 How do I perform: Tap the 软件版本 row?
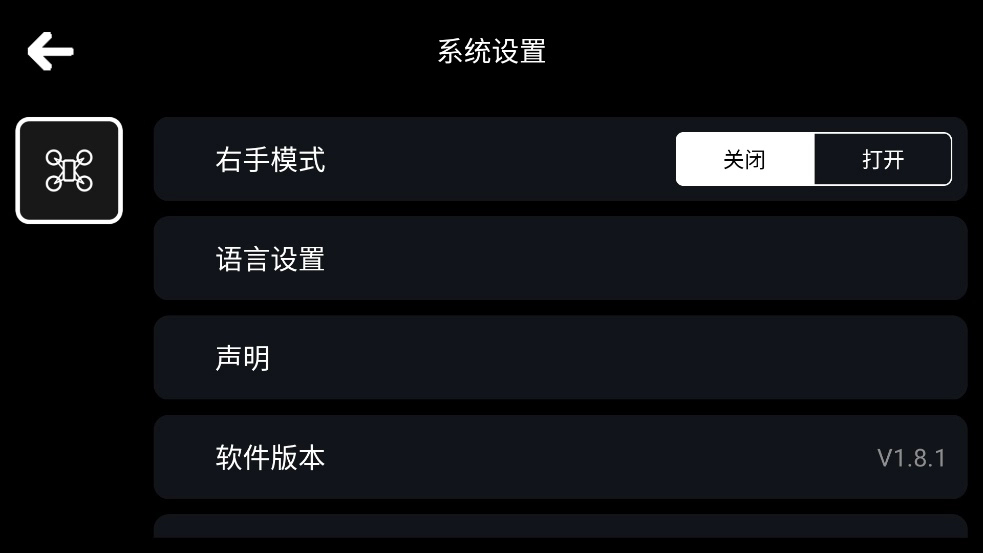tap(560, 457)
